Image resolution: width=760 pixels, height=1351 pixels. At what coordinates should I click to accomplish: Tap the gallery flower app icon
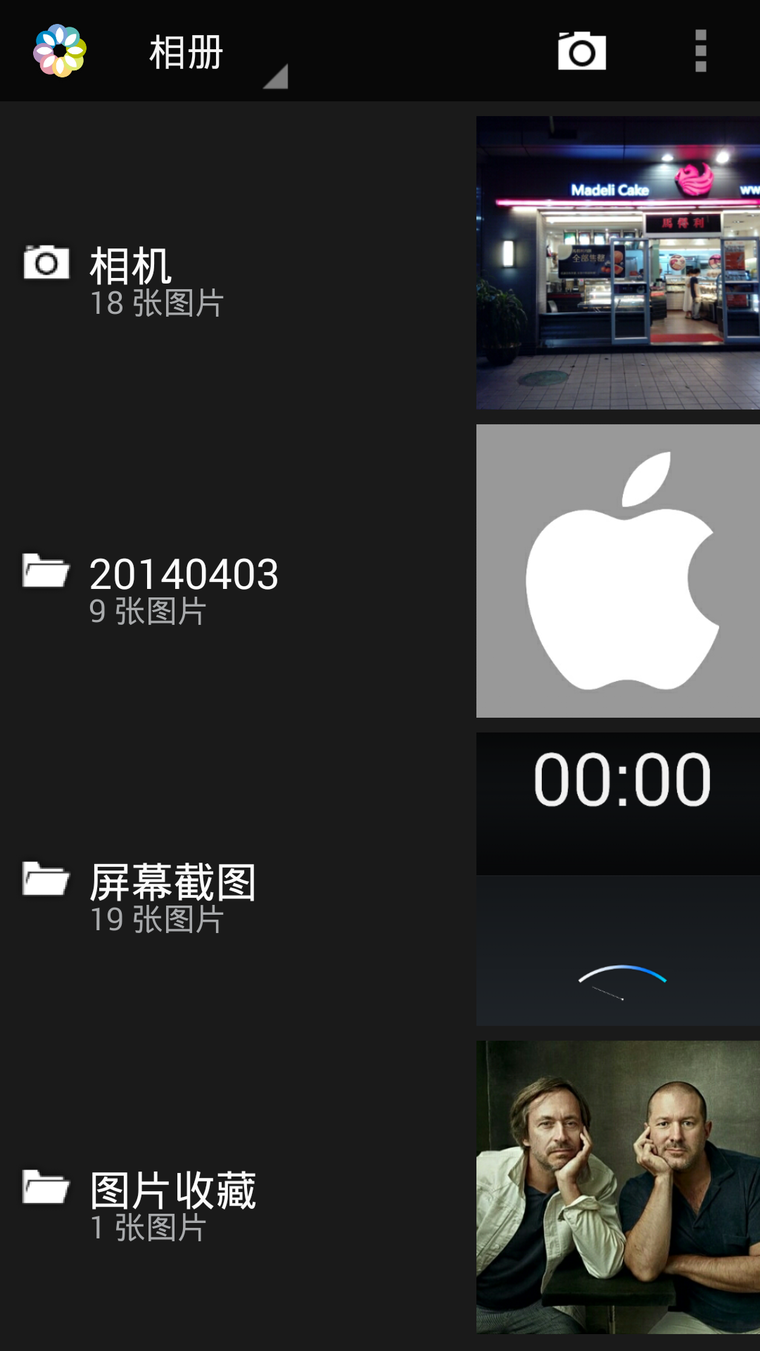[x=60, y=51]
